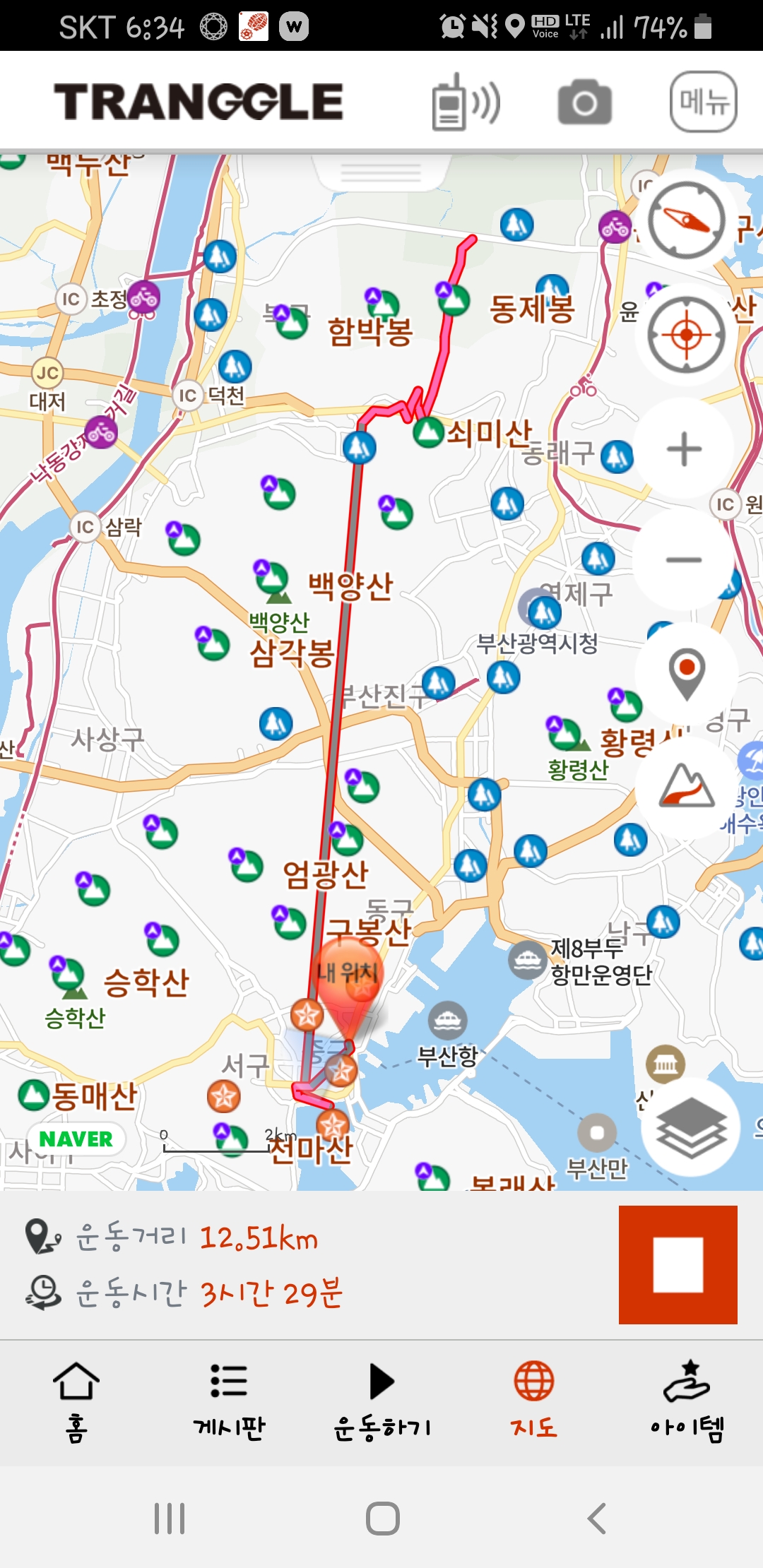Zoom in the map with plus
Screen dimensions: 763x1568
coord(684,449)
